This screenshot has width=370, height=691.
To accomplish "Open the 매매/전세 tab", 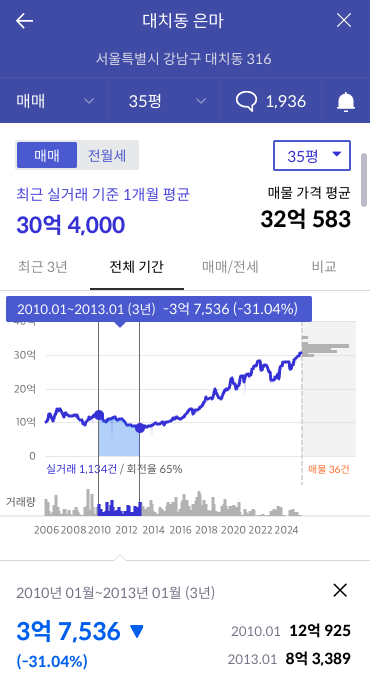I will (230, 267).
